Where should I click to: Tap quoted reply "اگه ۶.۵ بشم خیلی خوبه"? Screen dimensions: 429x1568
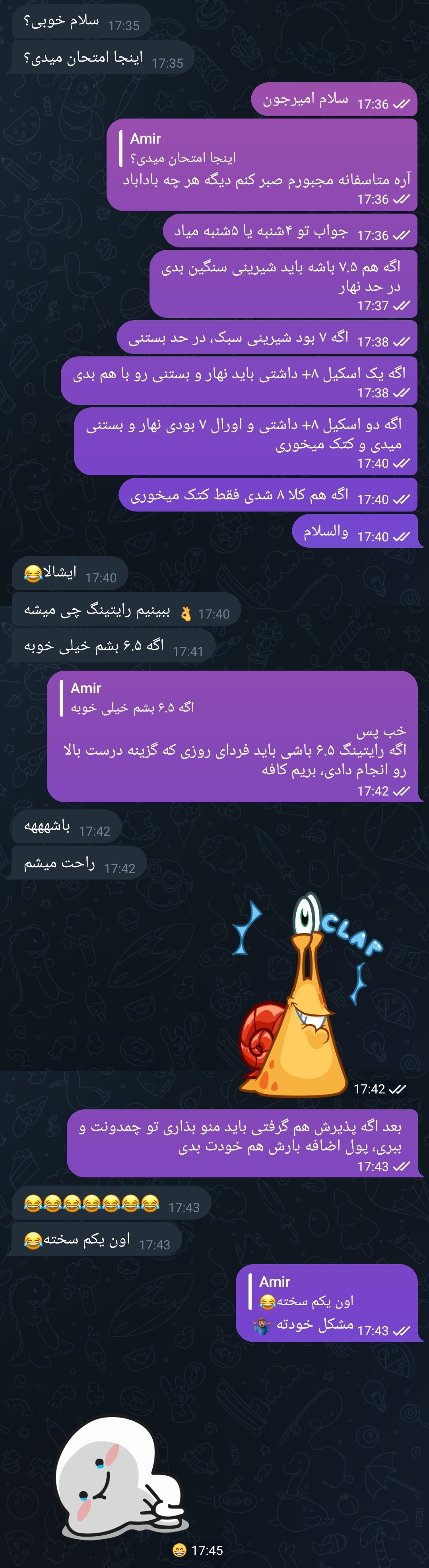(132, 698)
